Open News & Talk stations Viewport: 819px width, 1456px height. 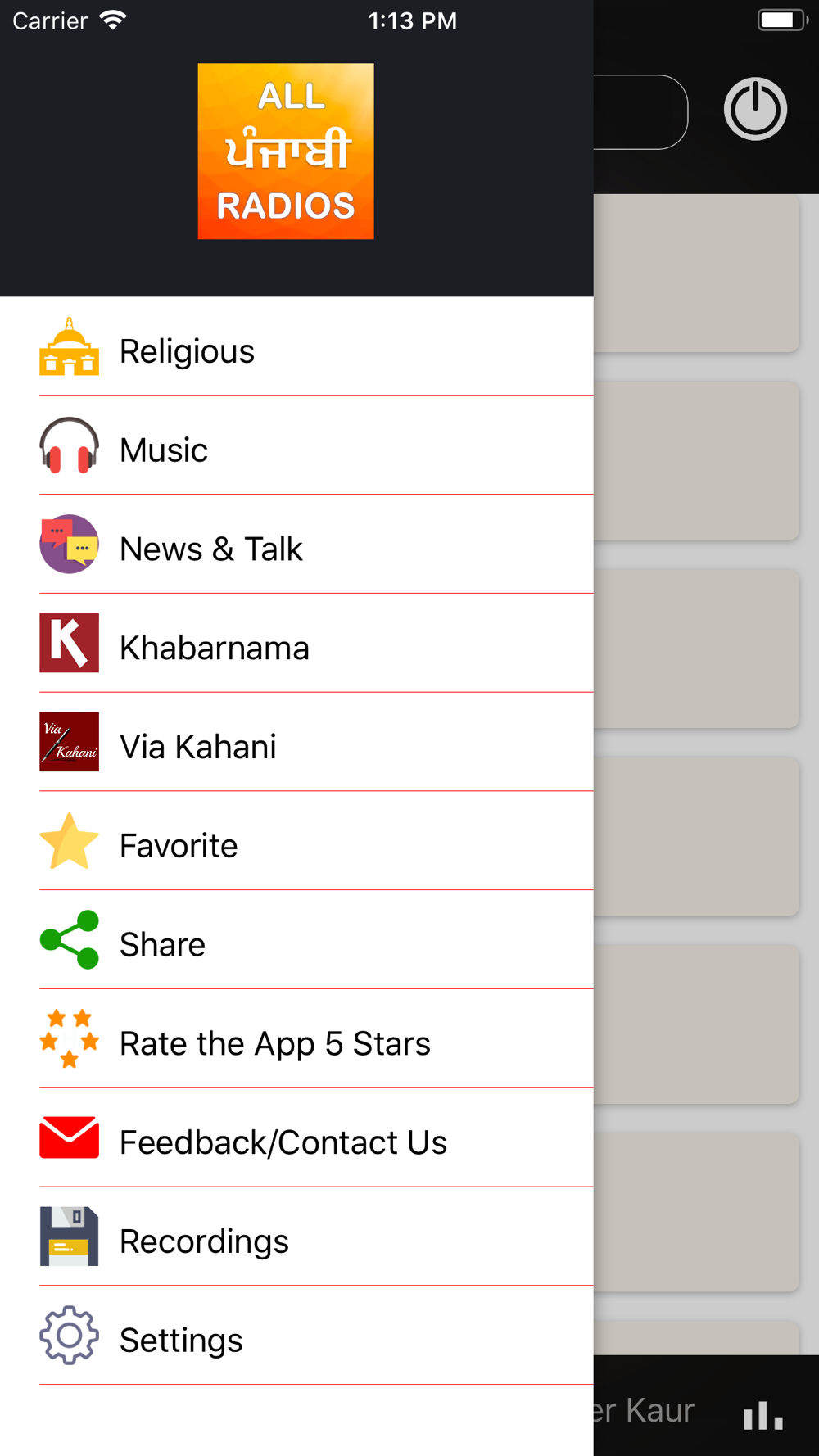296,545
